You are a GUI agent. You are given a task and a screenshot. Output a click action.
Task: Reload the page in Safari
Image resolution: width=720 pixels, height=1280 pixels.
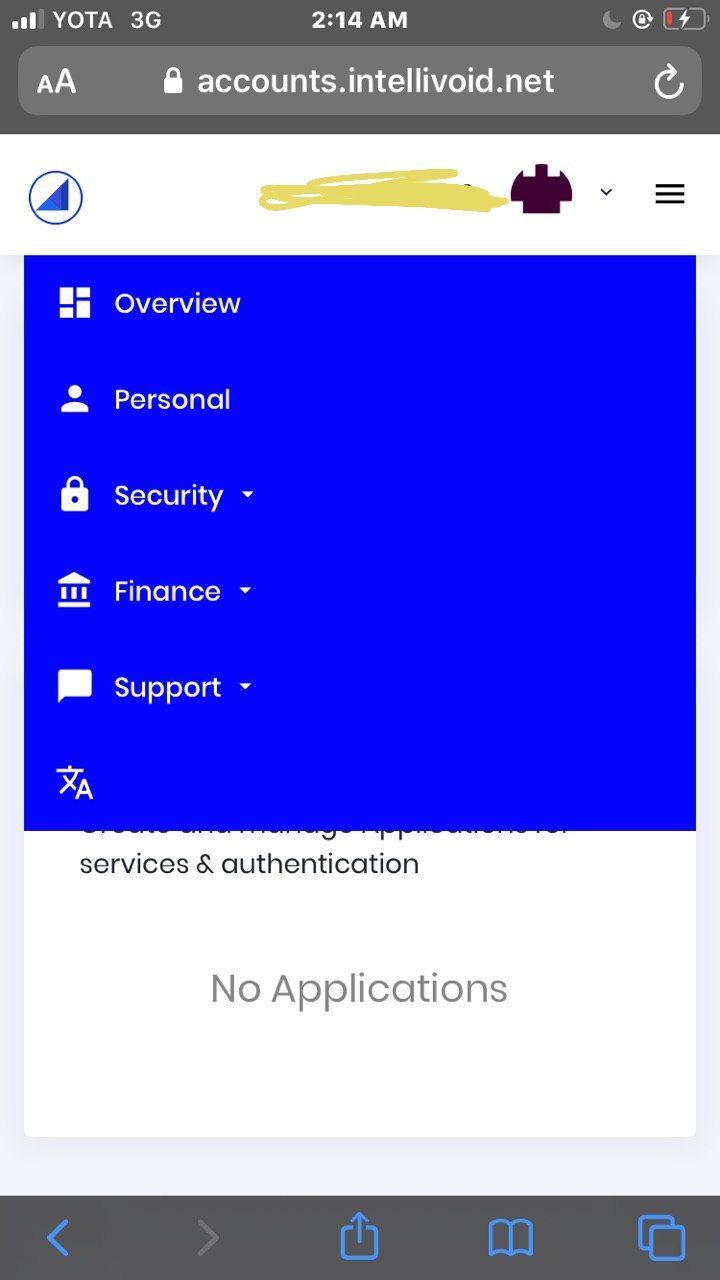tap(669, 82)
